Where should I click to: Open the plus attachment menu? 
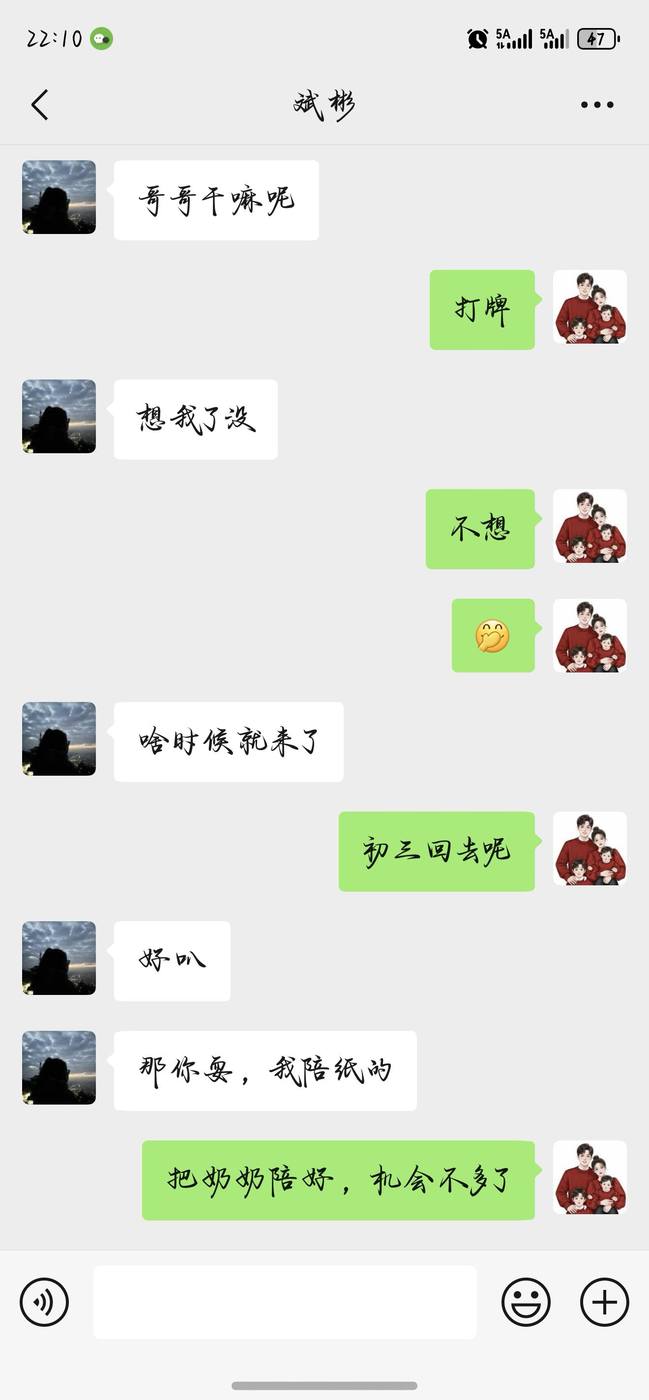point(604,1302)
